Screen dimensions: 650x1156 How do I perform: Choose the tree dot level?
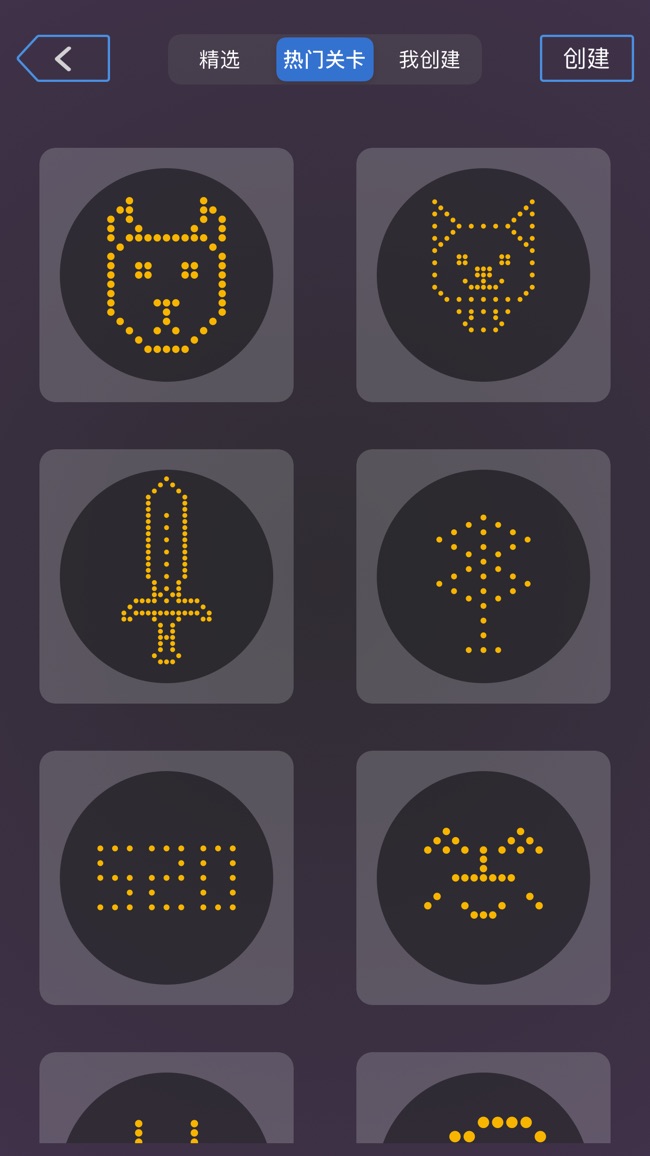point(483,576)
